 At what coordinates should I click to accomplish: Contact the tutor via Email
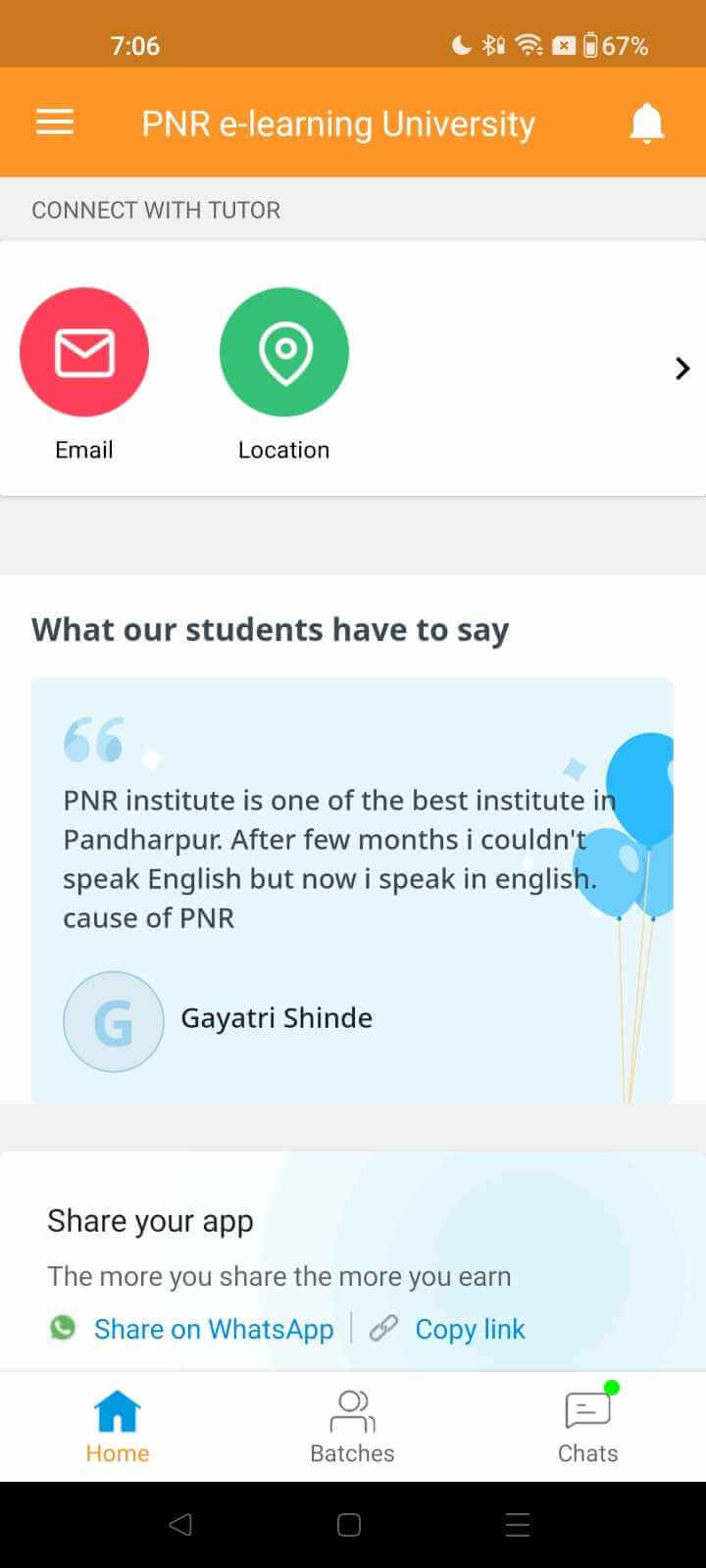(84, 353)
